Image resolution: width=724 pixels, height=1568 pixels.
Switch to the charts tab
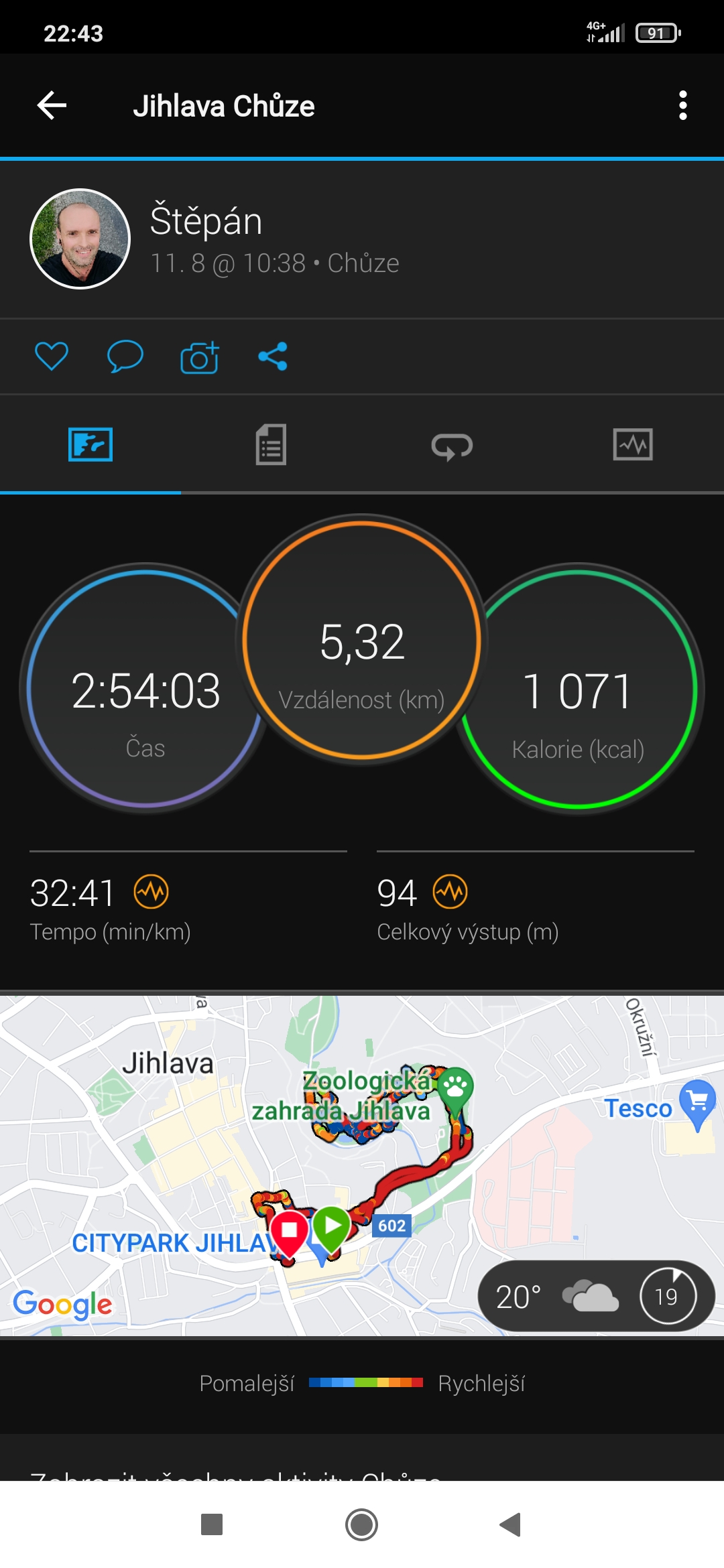633,445
